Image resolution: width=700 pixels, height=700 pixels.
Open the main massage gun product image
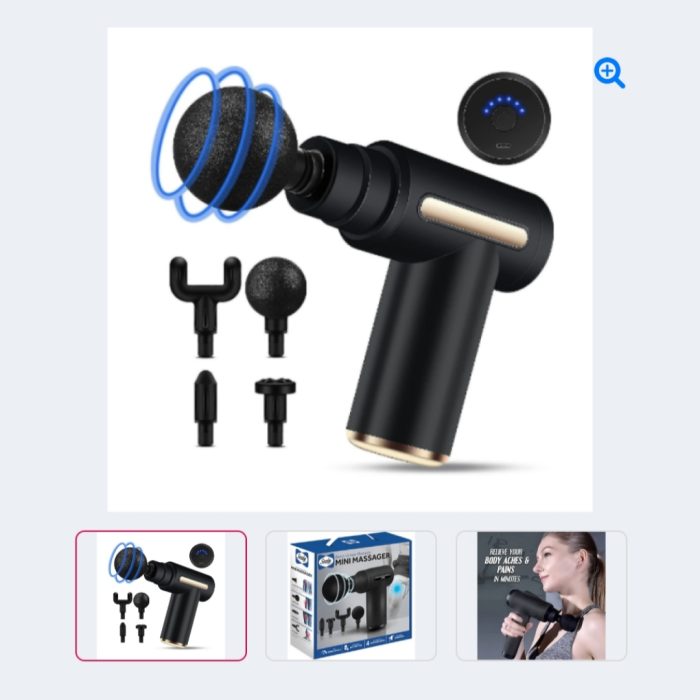pos(349,270)
